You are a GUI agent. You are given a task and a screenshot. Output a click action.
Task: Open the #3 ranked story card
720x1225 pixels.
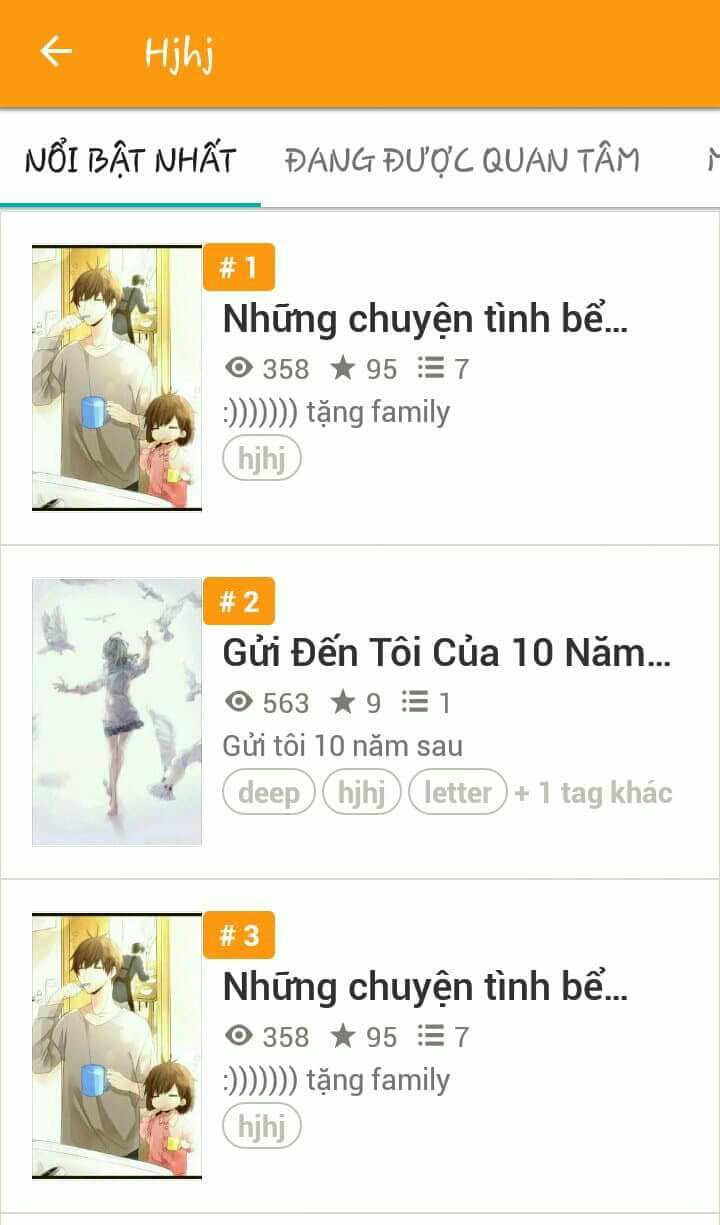(x=425, y=988)
